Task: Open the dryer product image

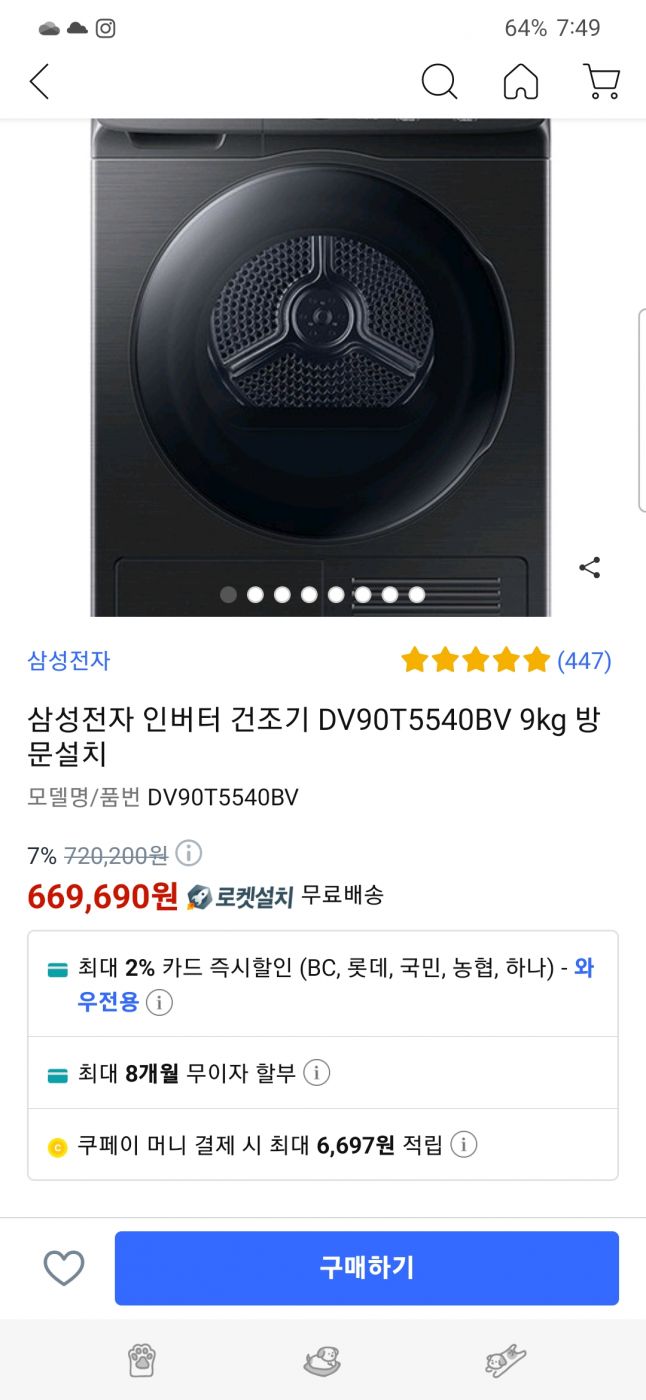Action: [x=320, y=360]
